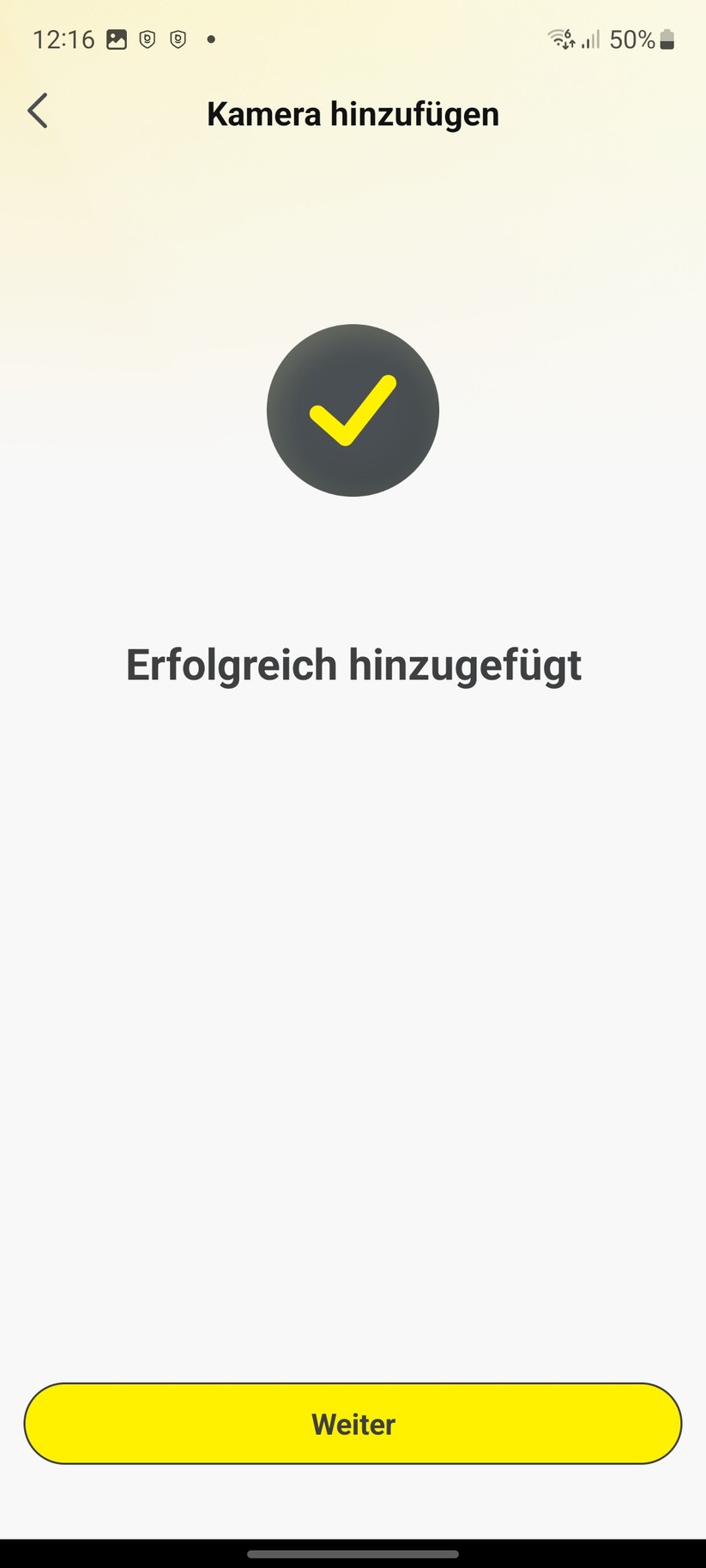
Task: Tap the screenshot notification icon in status bar
Action: click(116, 39)
